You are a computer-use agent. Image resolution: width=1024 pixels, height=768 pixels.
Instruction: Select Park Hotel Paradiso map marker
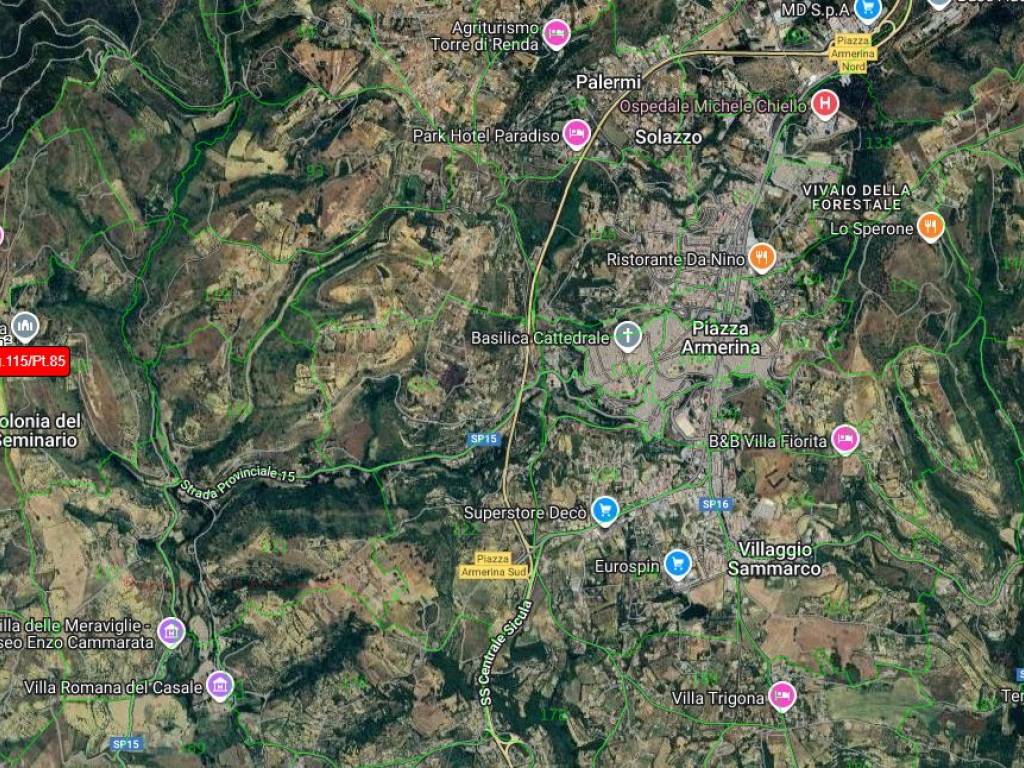[x=576, y=134]
